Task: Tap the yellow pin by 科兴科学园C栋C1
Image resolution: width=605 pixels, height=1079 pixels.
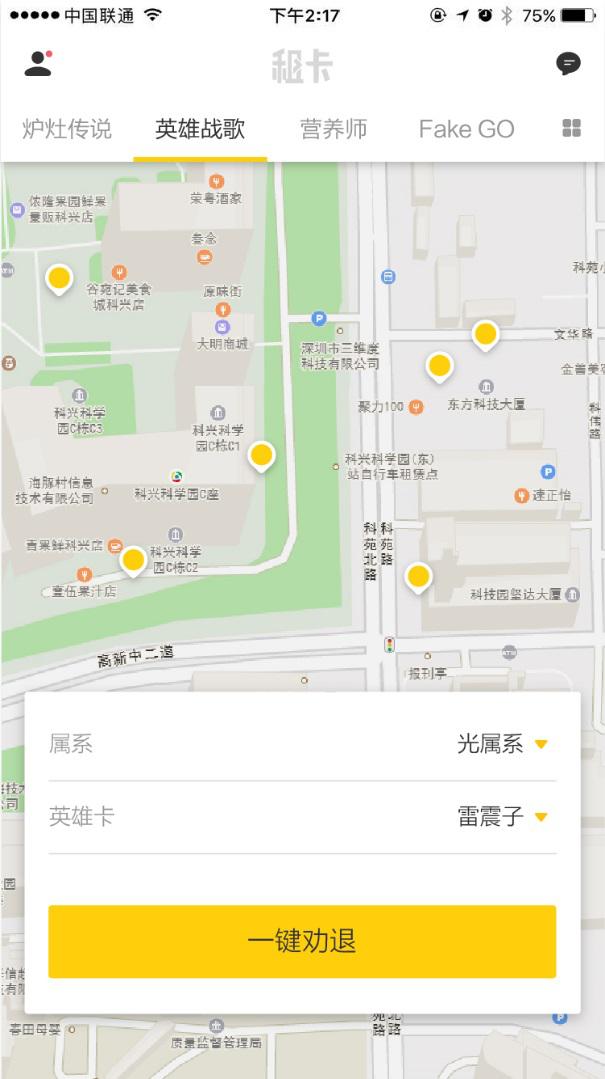Action: [261, 456]
